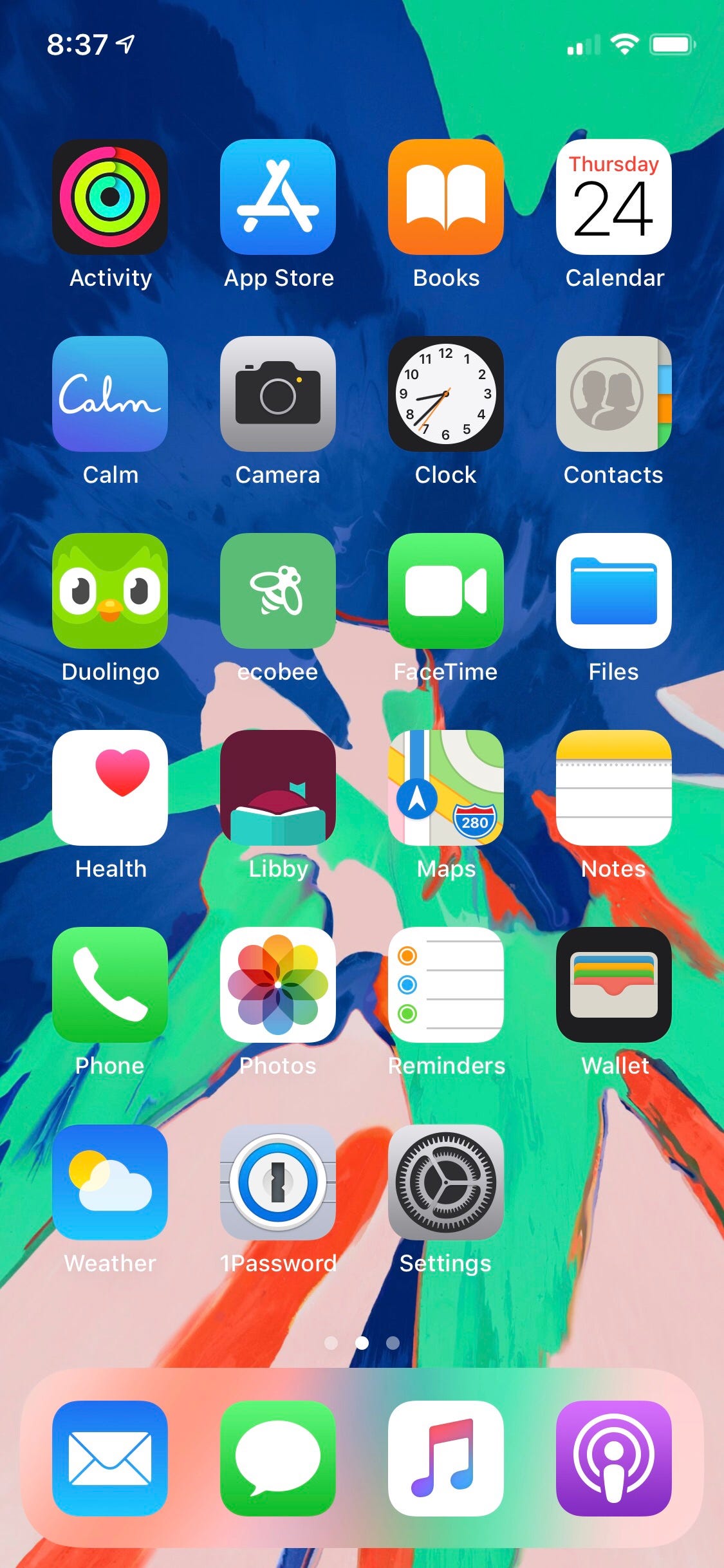
Task: Open Maps
Action: (x=446, y=788)
